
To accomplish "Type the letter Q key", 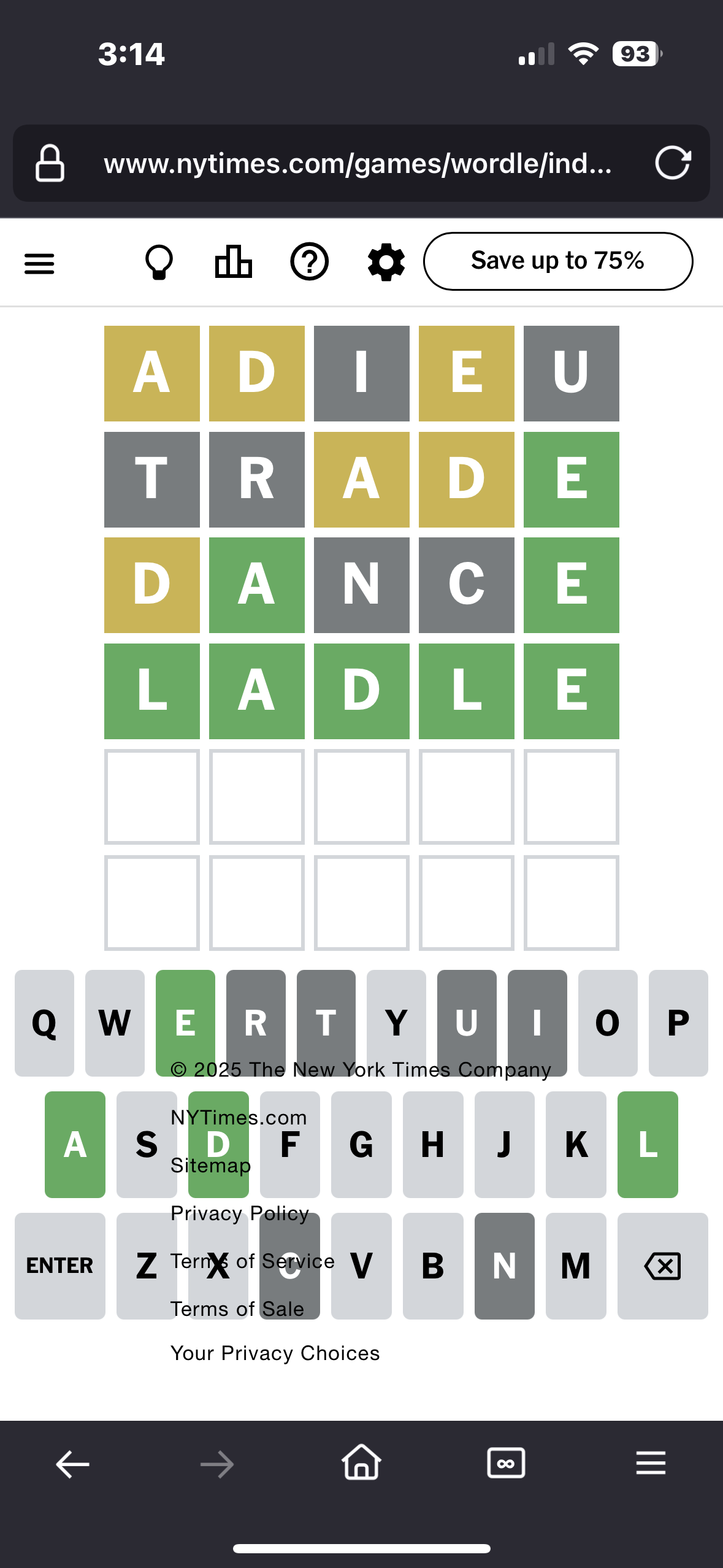I will click(44, 1023).
